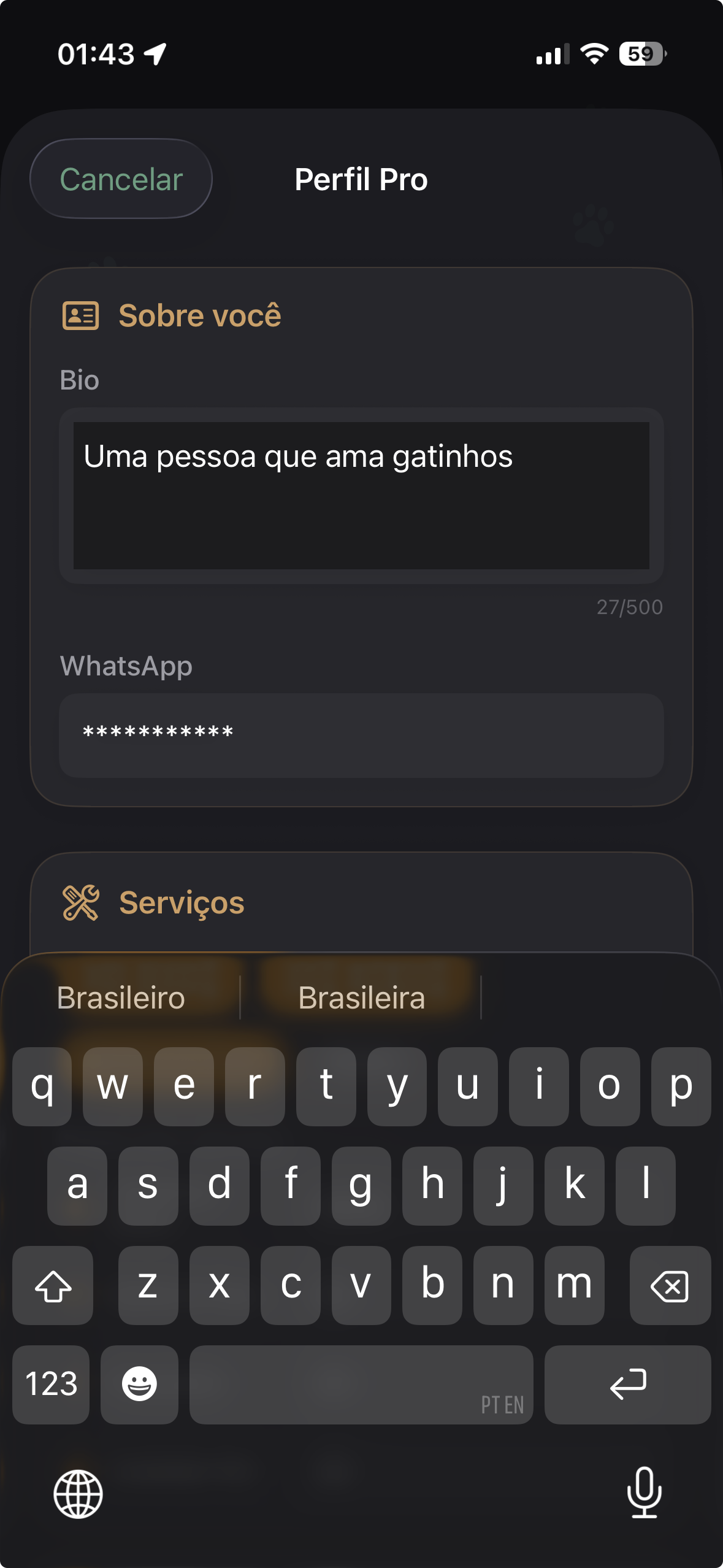Switch keyboard language via the globe icon
Screen dimensions: 723x1568
point(77,1496)
